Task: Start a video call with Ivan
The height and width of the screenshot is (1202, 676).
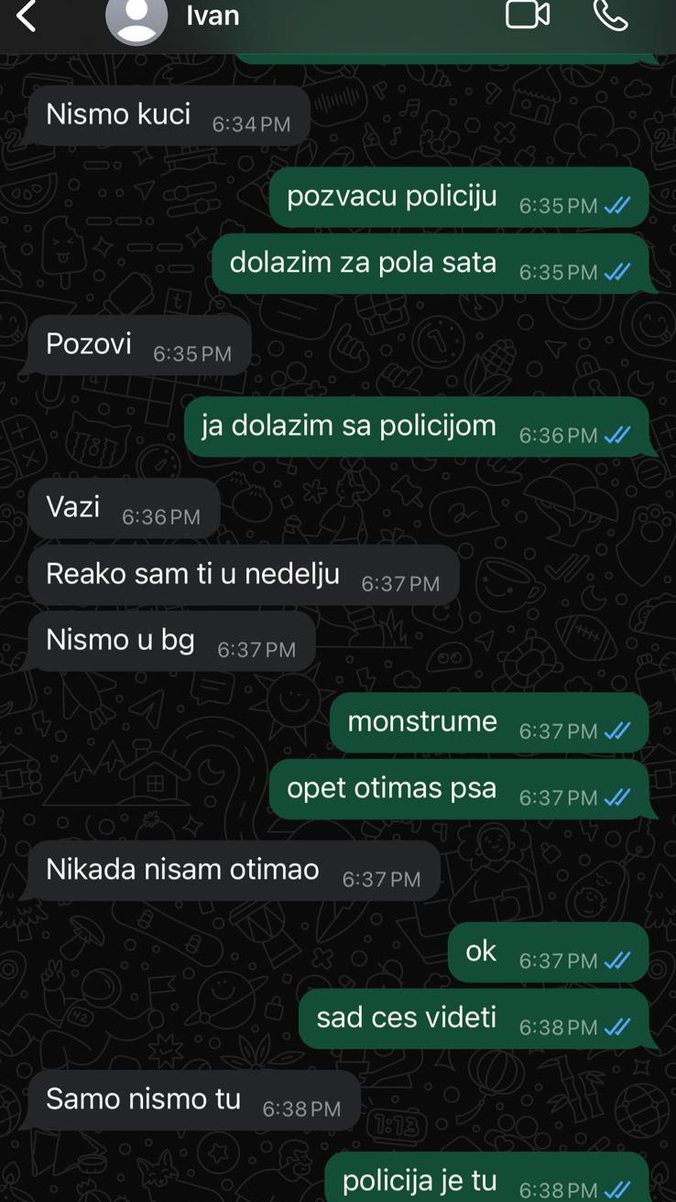Action: coord(528,15)
